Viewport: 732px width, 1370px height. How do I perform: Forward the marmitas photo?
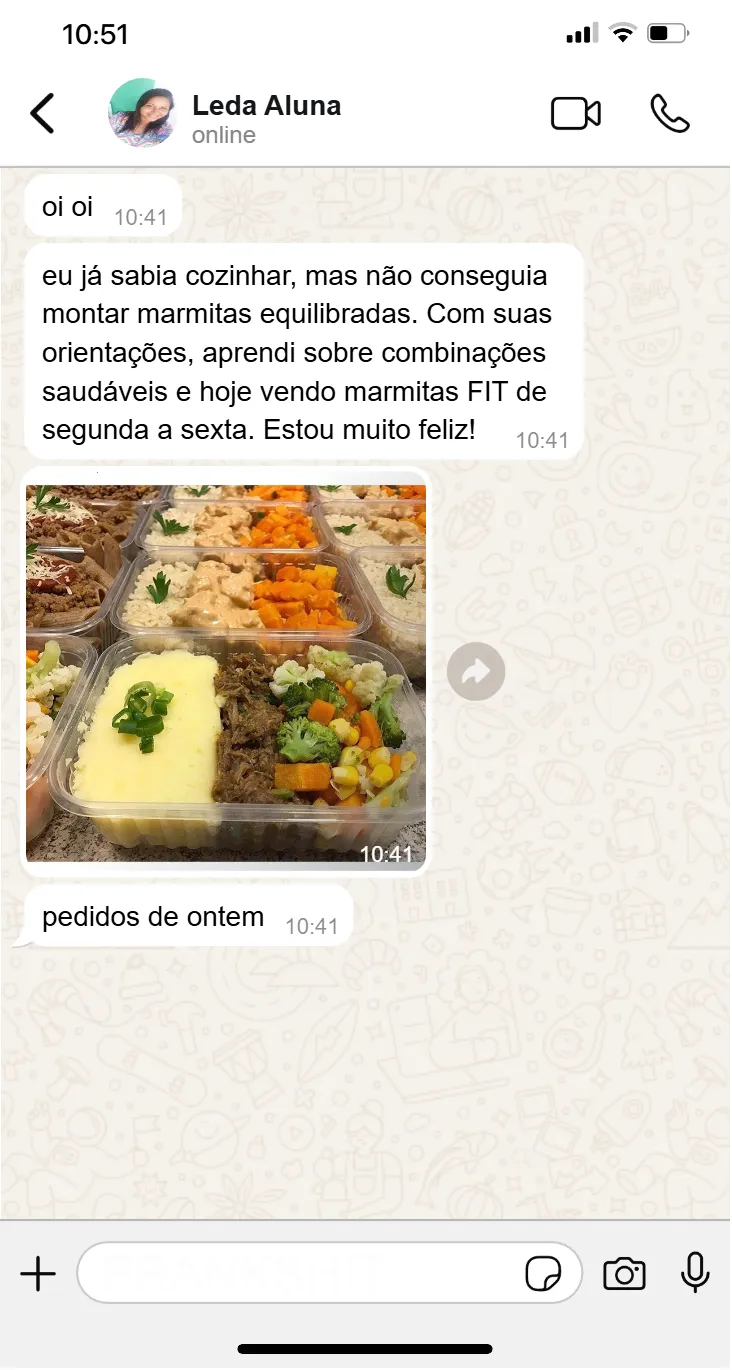point(476,672)
